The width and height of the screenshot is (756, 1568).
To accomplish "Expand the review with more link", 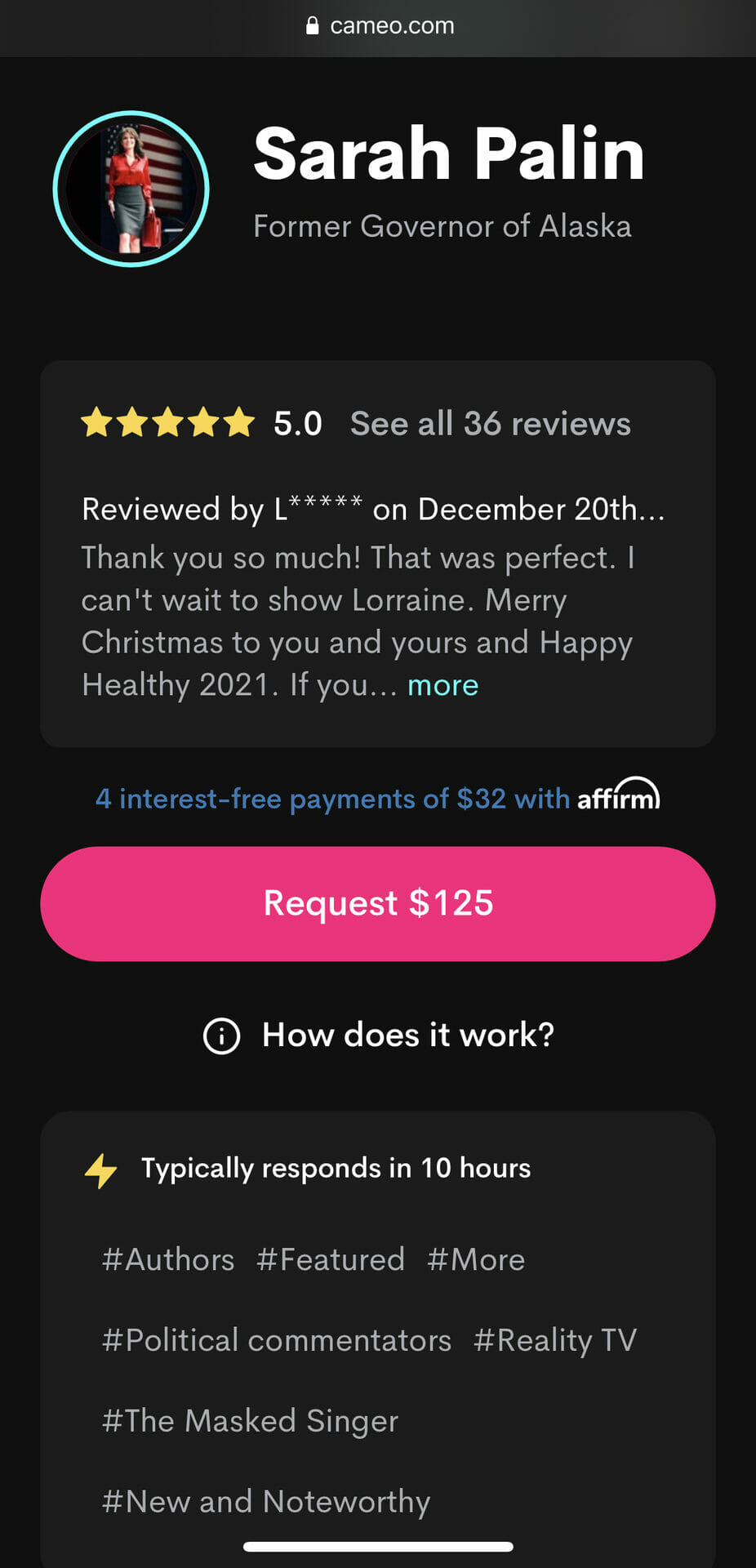I will tap(442, 685).
